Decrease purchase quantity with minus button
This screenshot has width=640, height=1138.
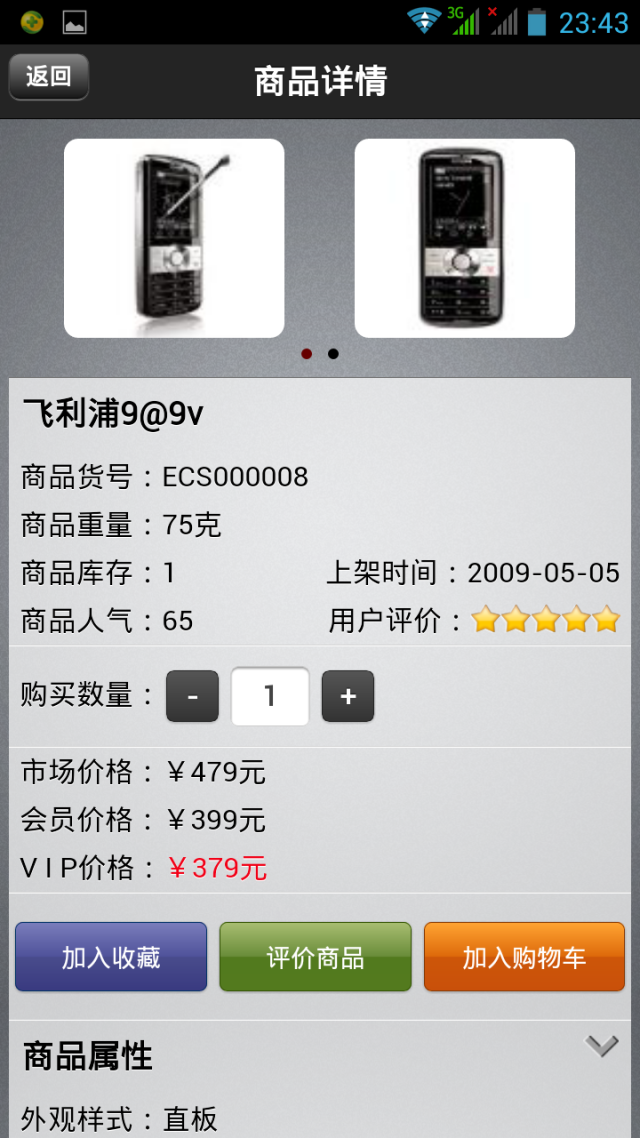pyautogui.click(x=192, y=696)
